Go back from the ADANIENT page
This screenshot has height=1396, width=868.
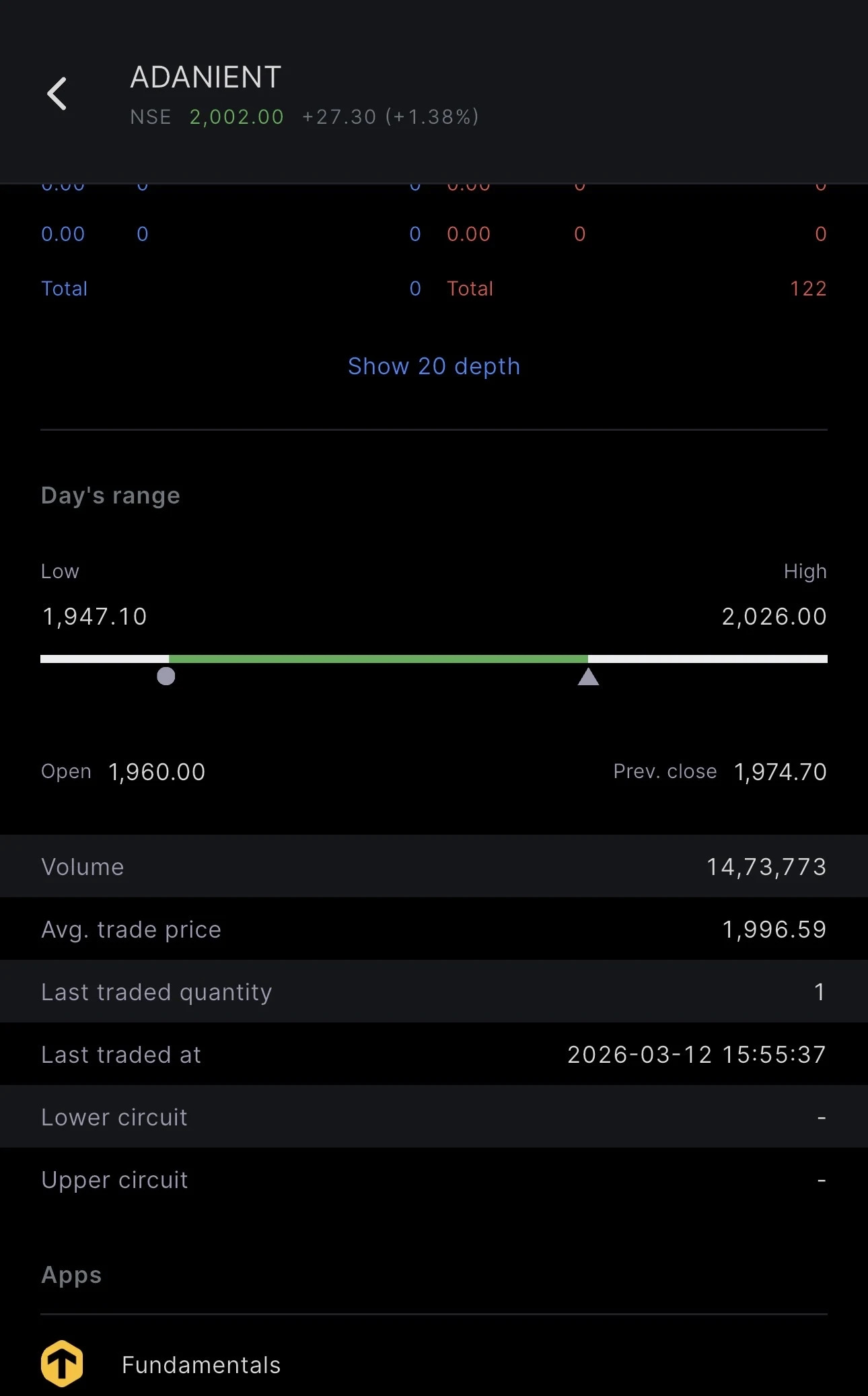[57, 94]
